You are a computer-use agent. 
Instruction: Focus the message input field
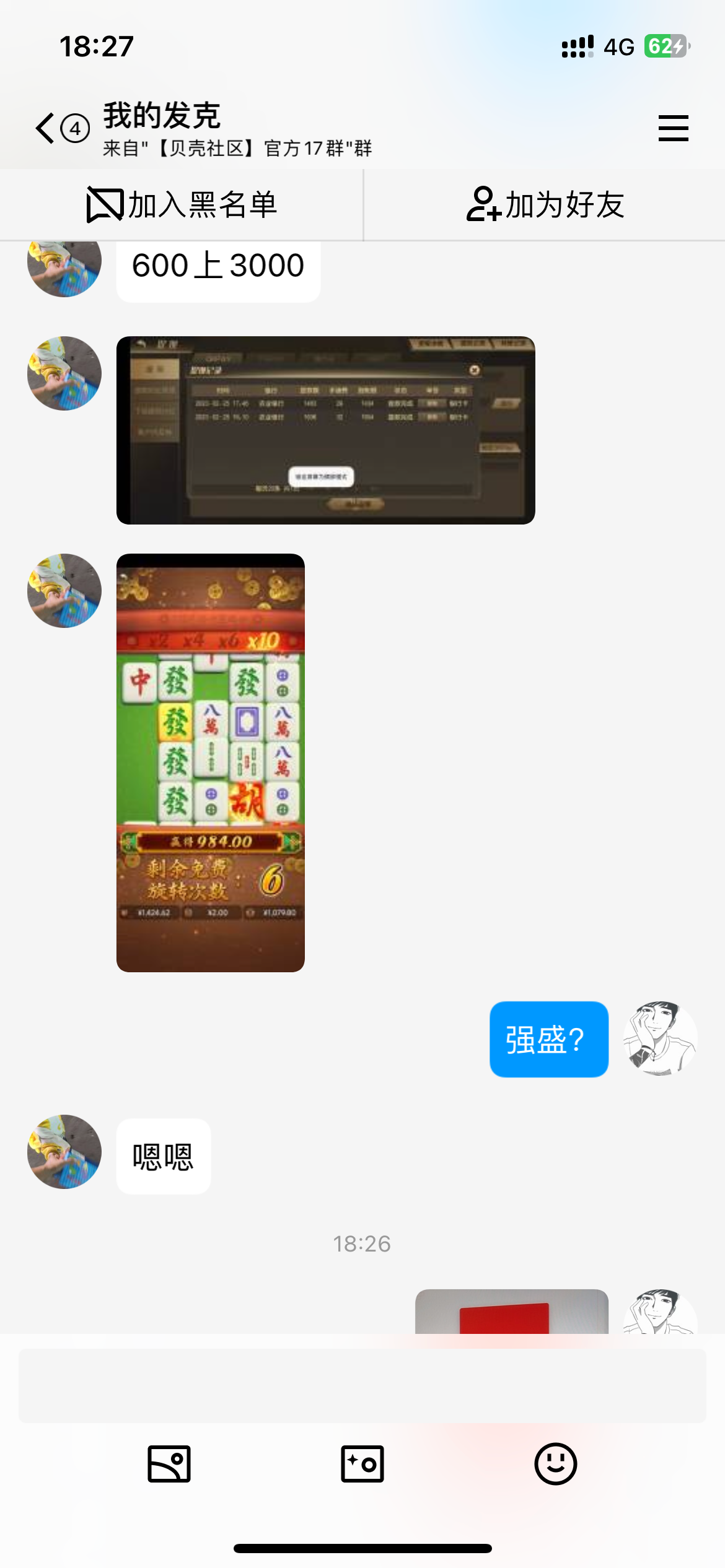362,1385
